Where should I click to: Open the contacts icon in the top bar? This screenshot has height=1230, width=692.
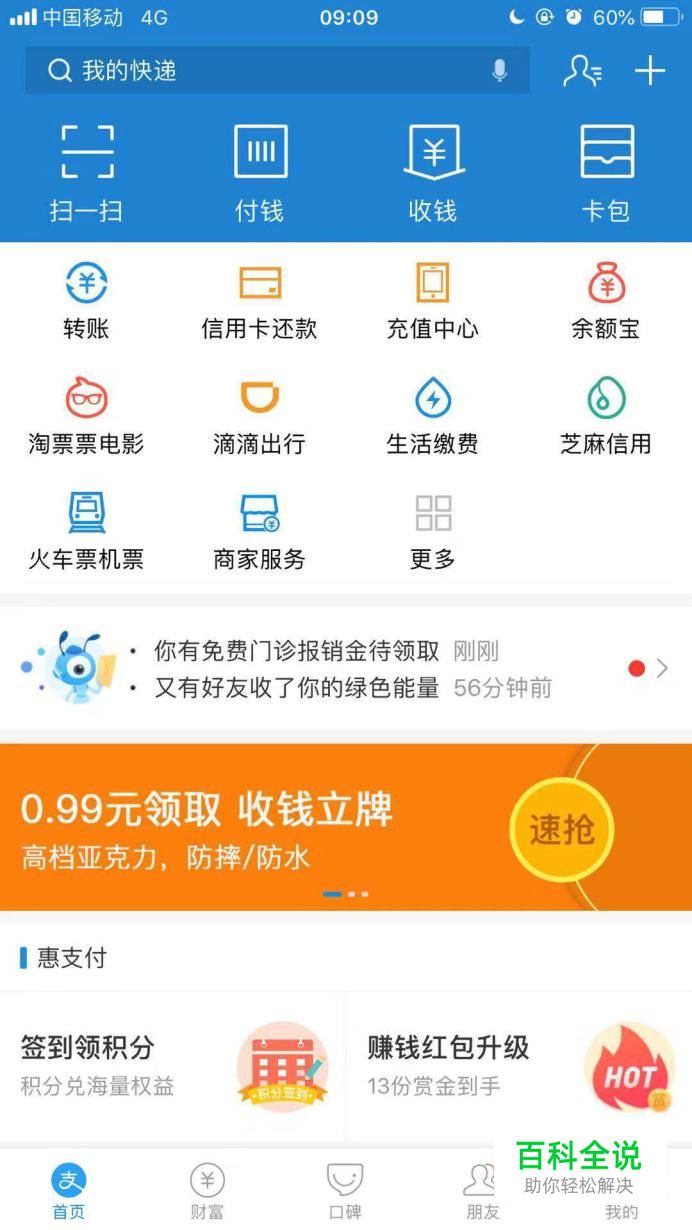(x=581, y=70)
